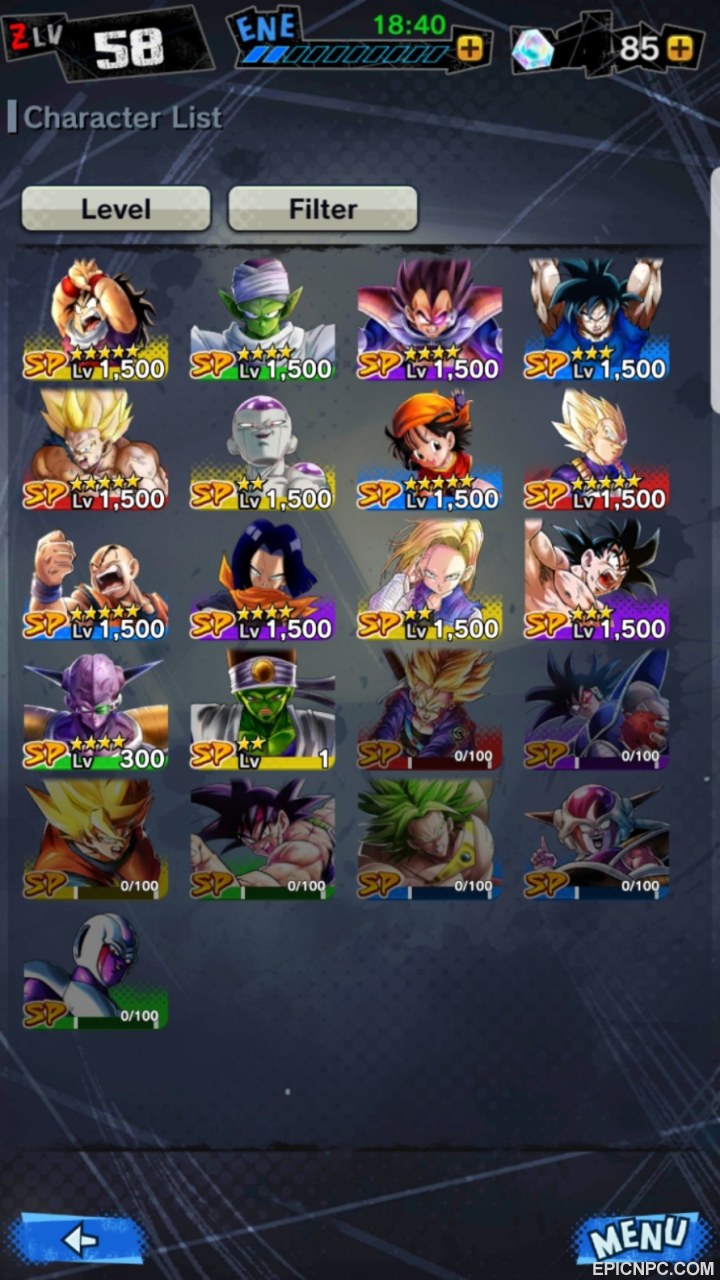720x1280 pixels.
Task: Open the Lv 1 green character with headband
Action: 263,709
